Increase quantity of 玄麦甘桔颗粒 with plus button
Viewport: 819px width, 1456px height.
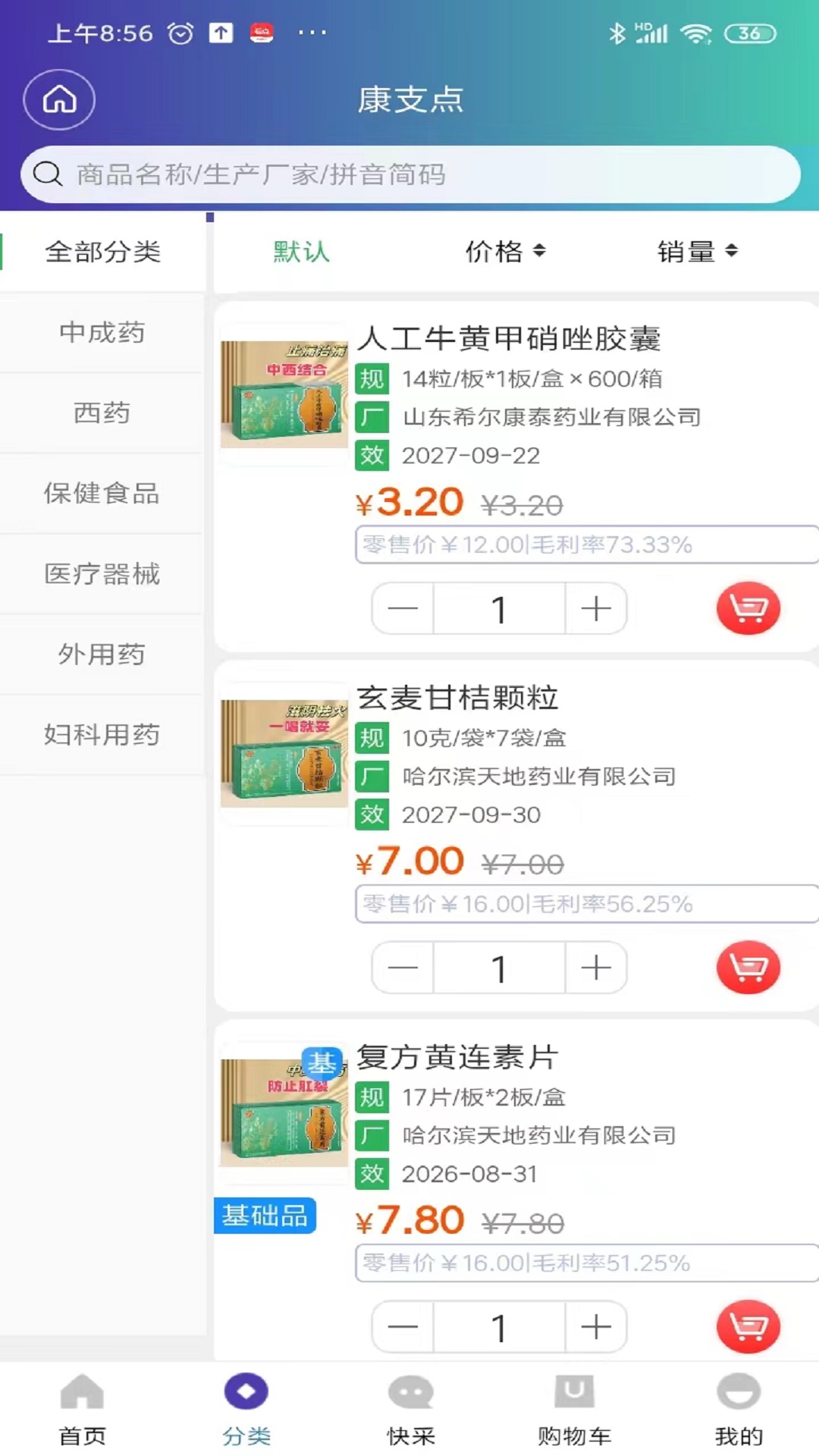(x=596, y=967)
